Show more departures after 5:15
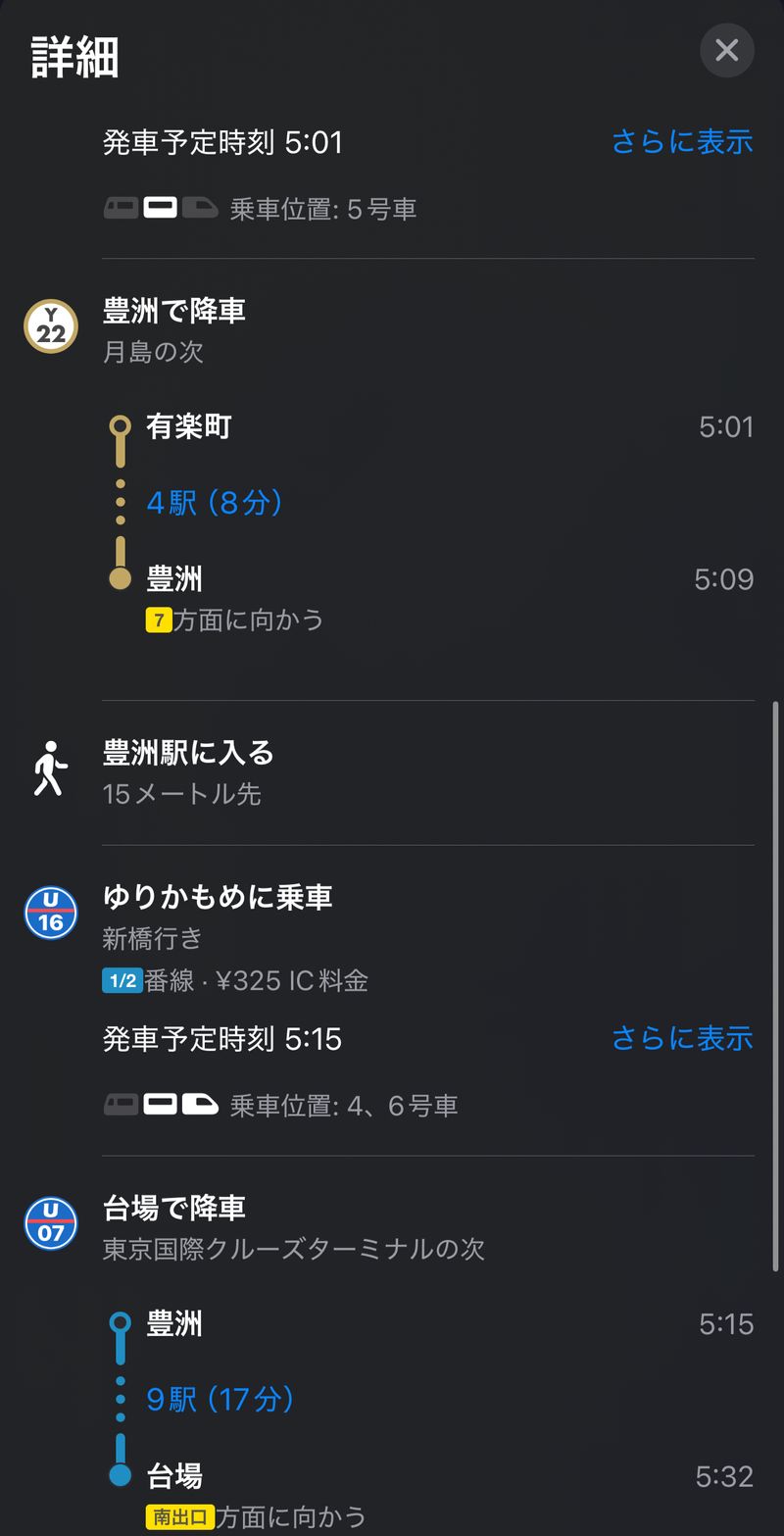 [x=682, y=1038]
